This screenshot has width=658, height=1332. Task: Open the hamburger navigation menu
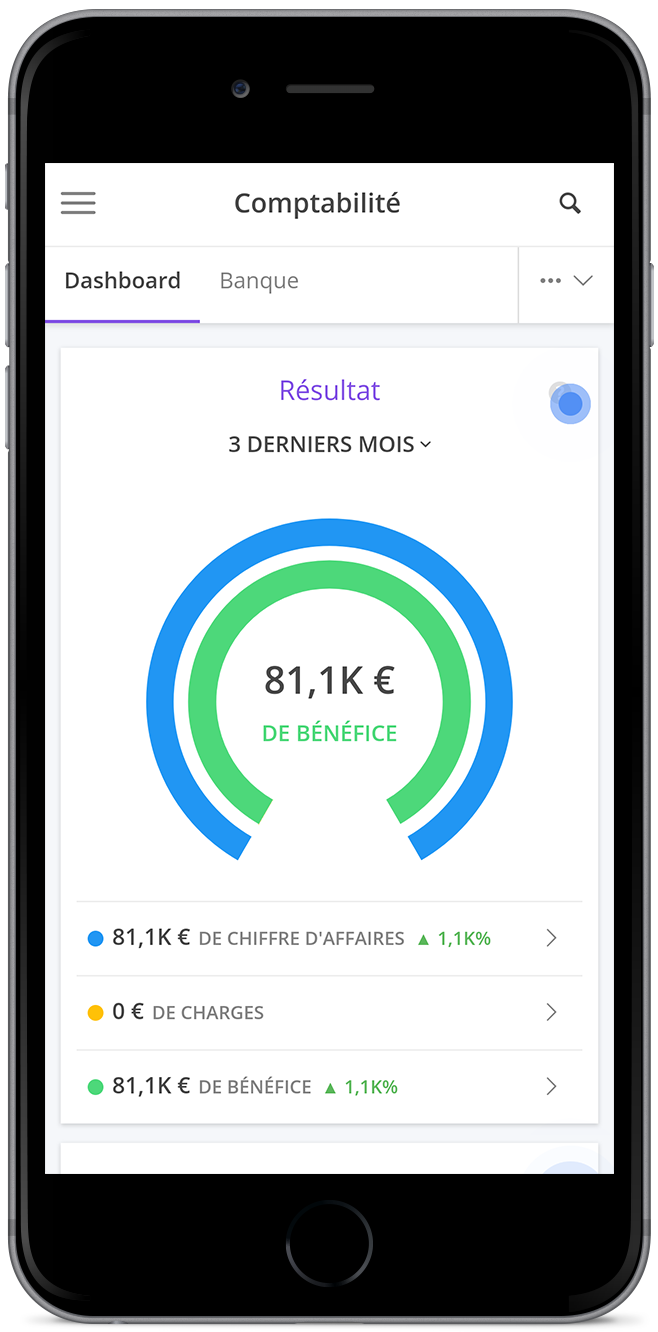coord(78,203)
